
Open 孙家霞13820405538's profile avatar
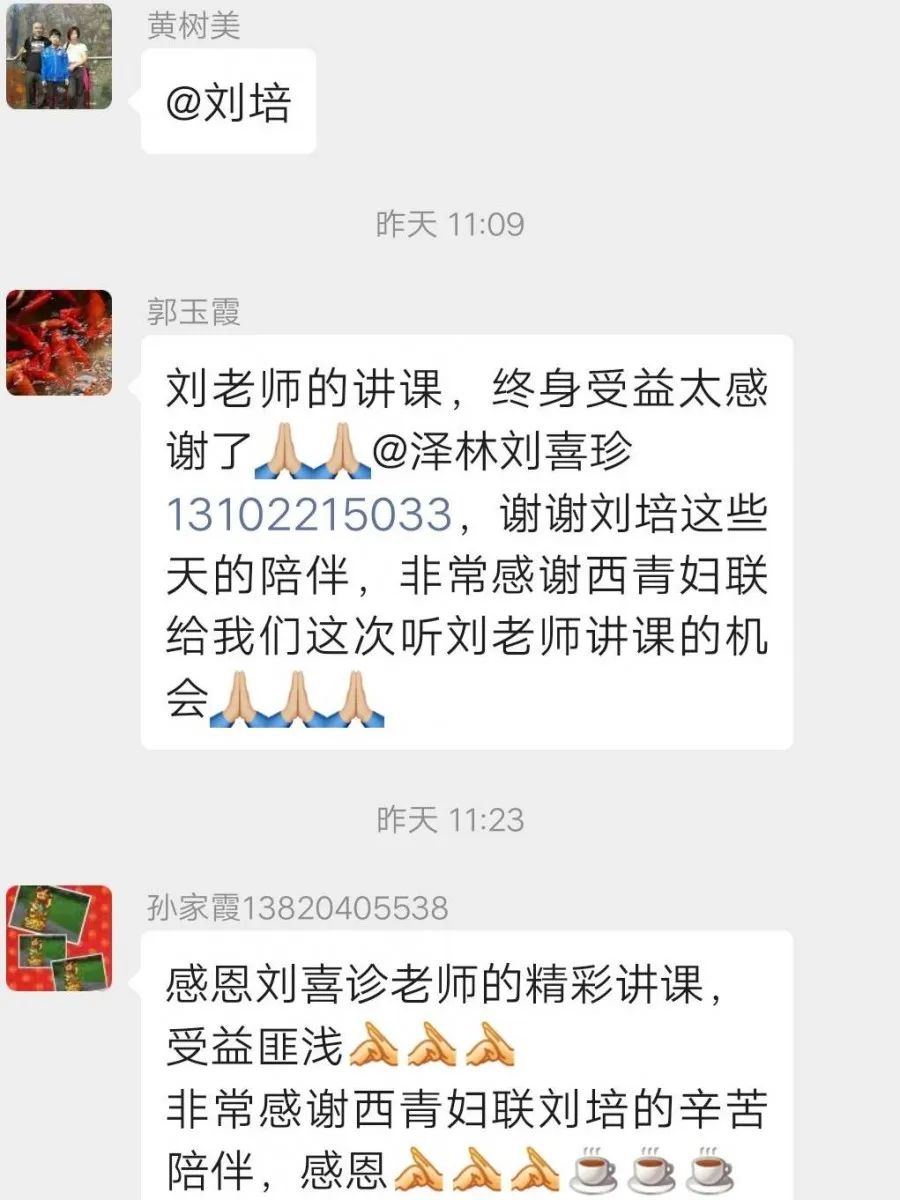[x=59, y=938]
